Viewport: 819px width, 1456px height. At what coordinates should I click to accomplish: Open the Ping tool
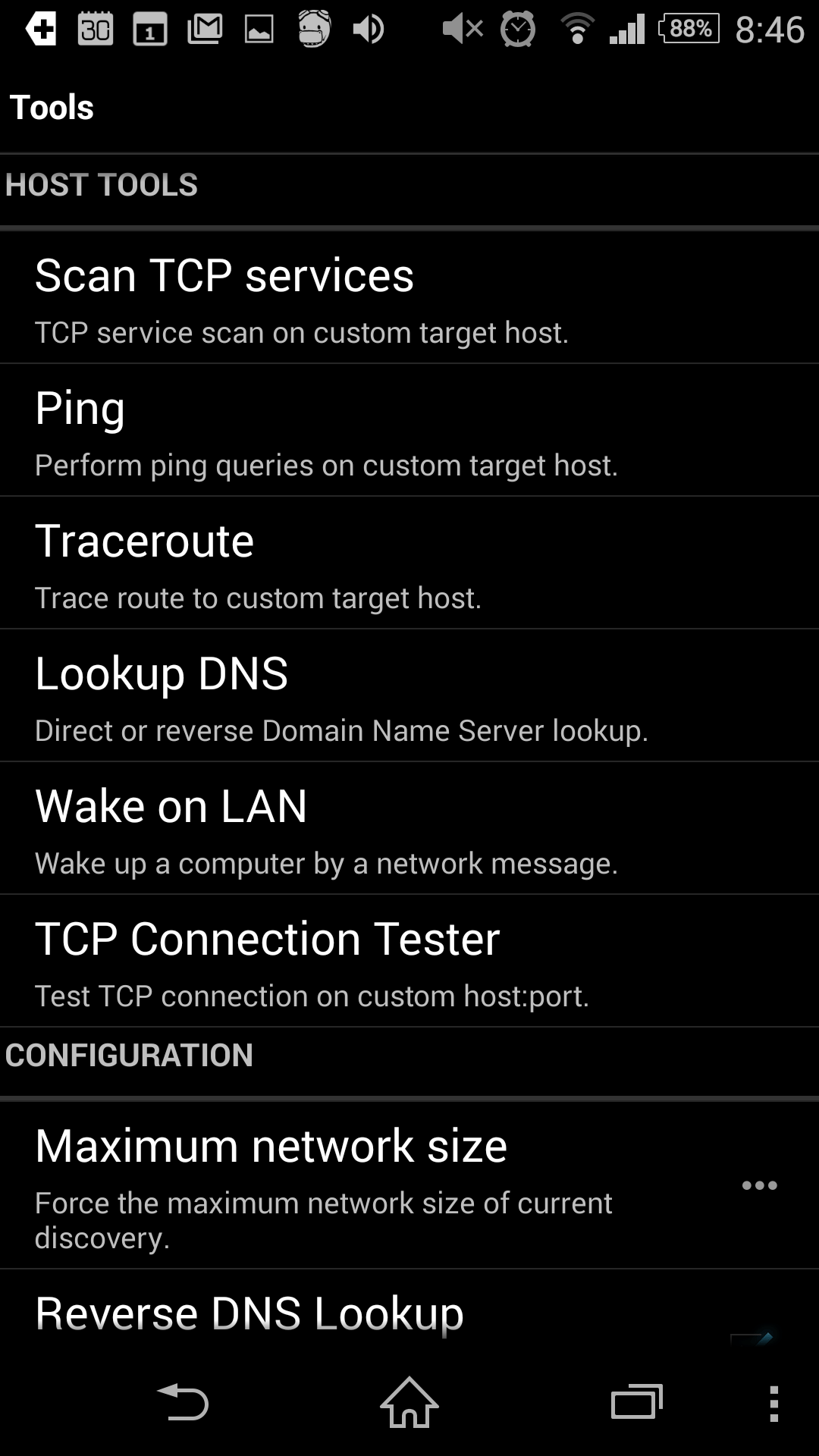pos(409,431)
